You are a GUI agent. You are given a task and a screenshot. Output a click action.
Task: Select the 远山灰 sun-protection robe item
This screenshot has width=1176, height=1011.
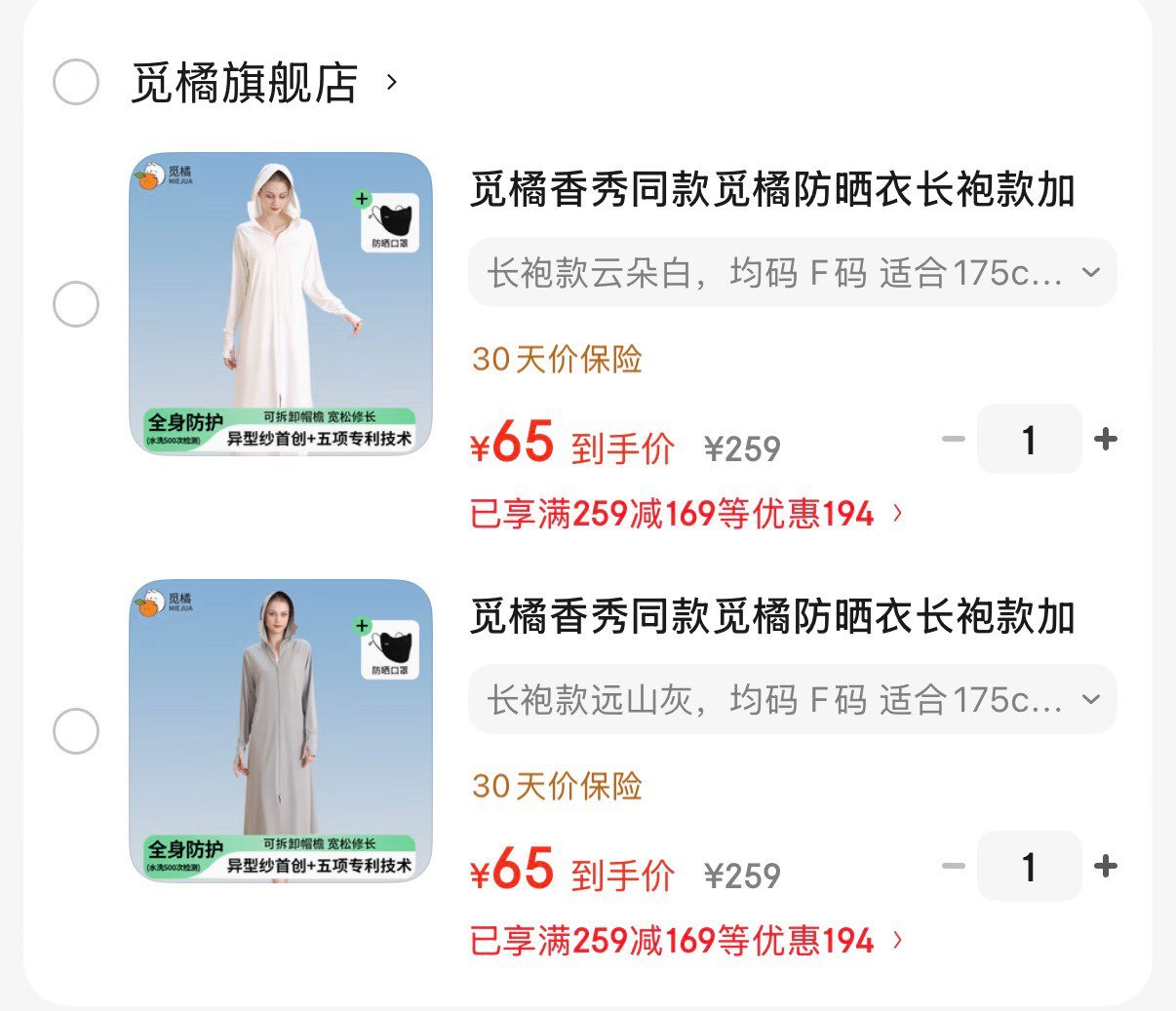(x=76, y=731)
